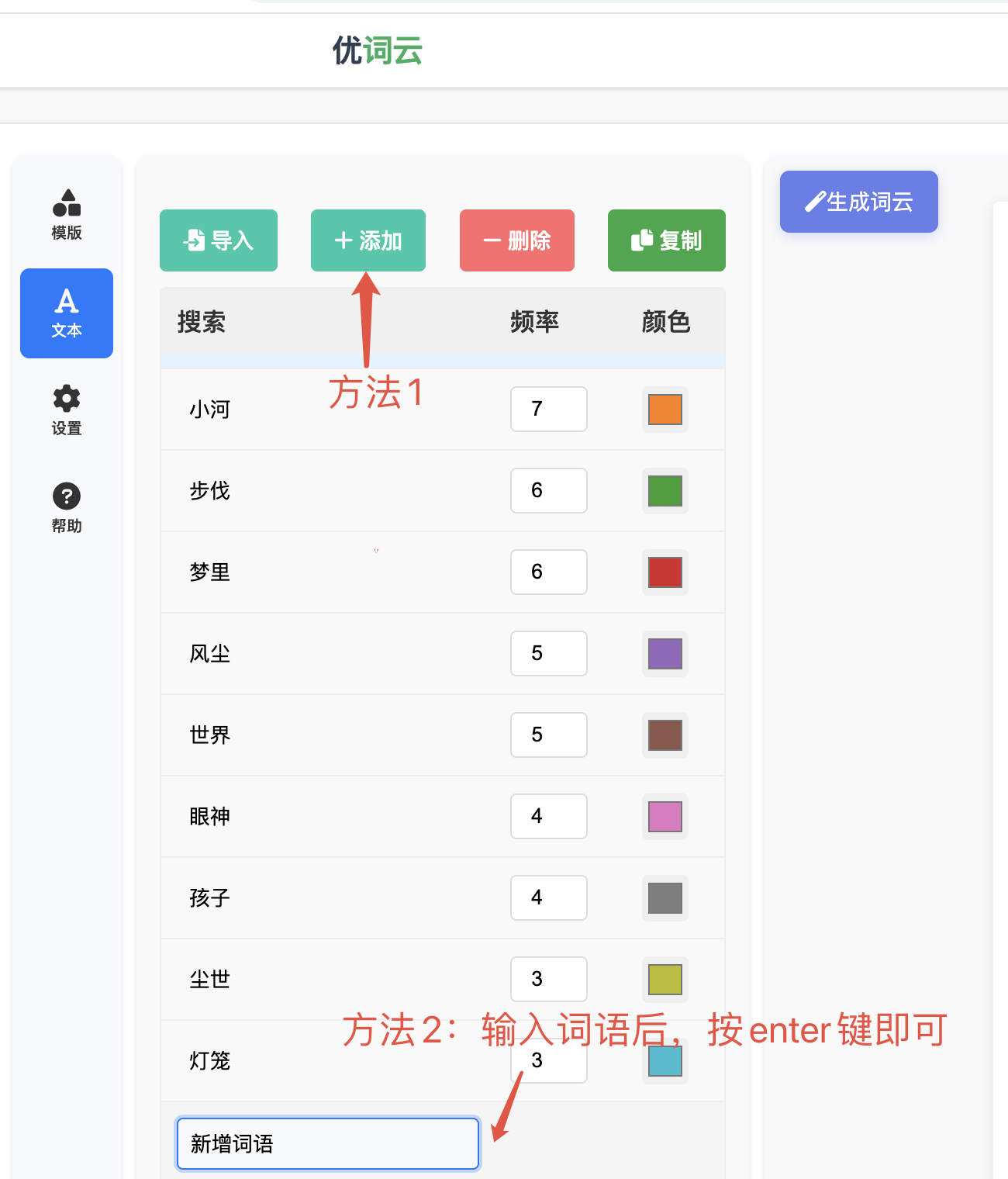The width and height of the screenshot is (1008, 1179).
Task: Click the 优词云 logo title
Action: [x=377, y=50]
